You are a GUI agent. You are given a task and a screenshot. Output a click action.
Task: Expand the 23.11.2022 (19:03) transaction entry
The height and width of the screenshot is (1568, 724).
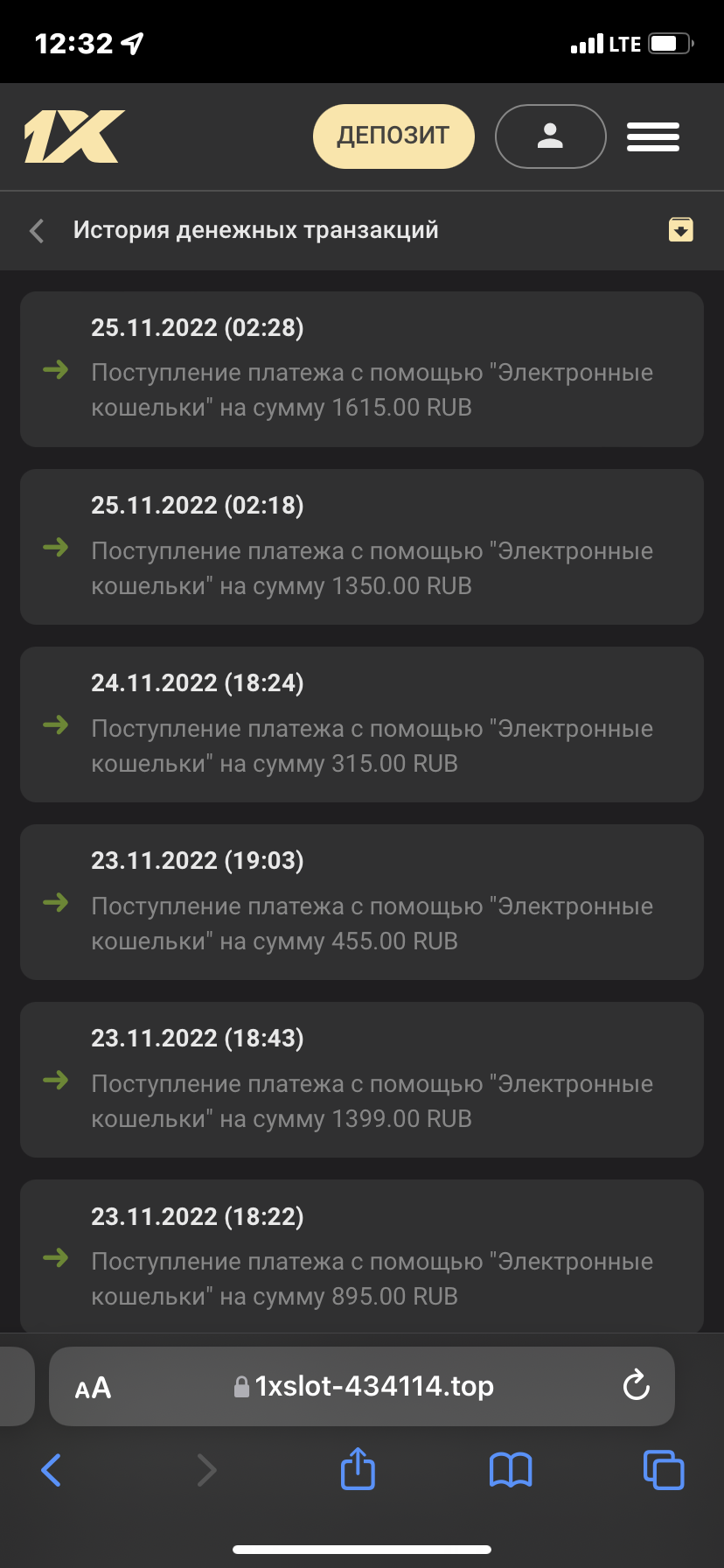pyautogui.click(x=362, y=900)
